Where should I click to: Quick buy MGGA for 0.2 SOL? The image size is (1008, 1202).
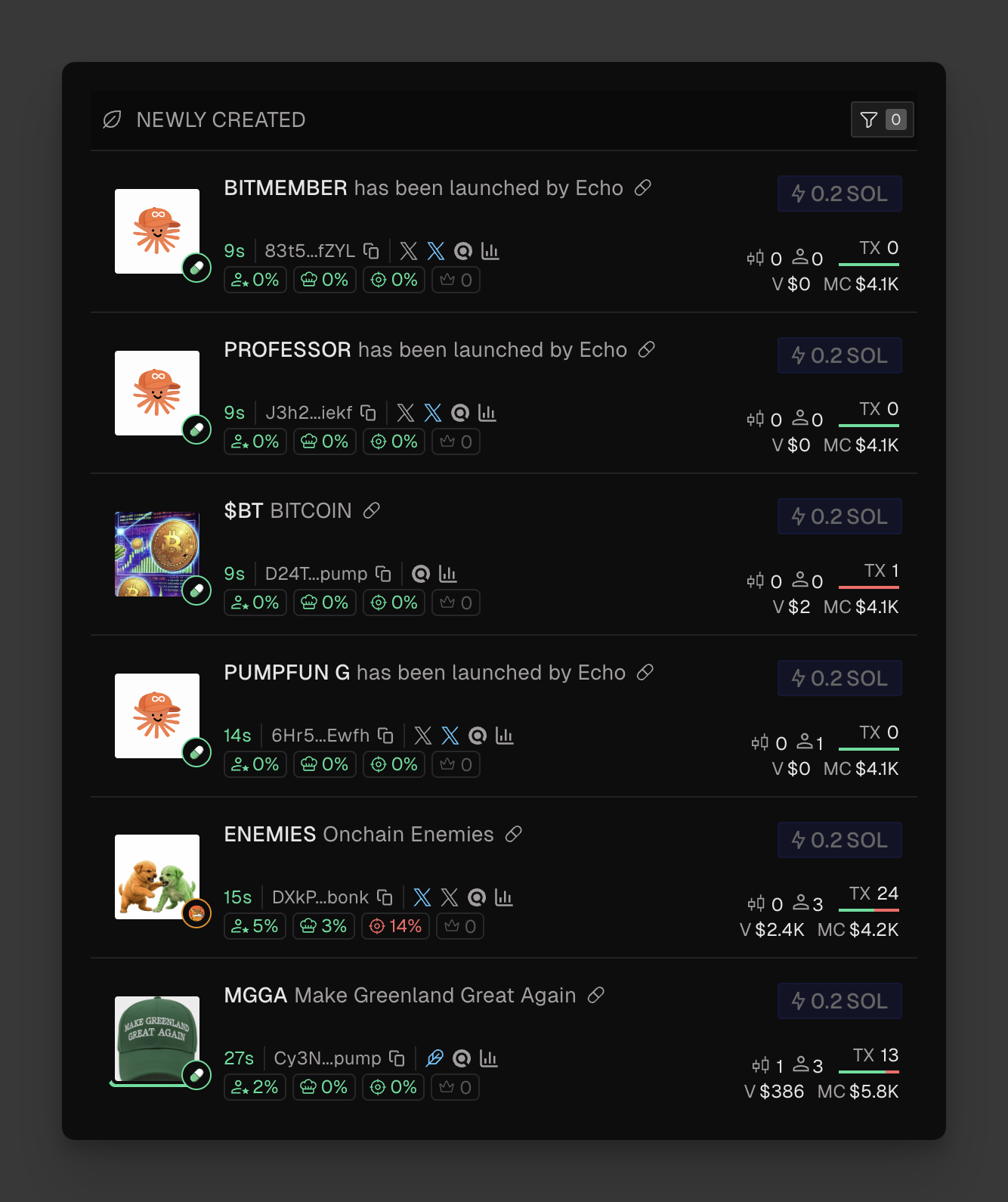click(839, 1002)
